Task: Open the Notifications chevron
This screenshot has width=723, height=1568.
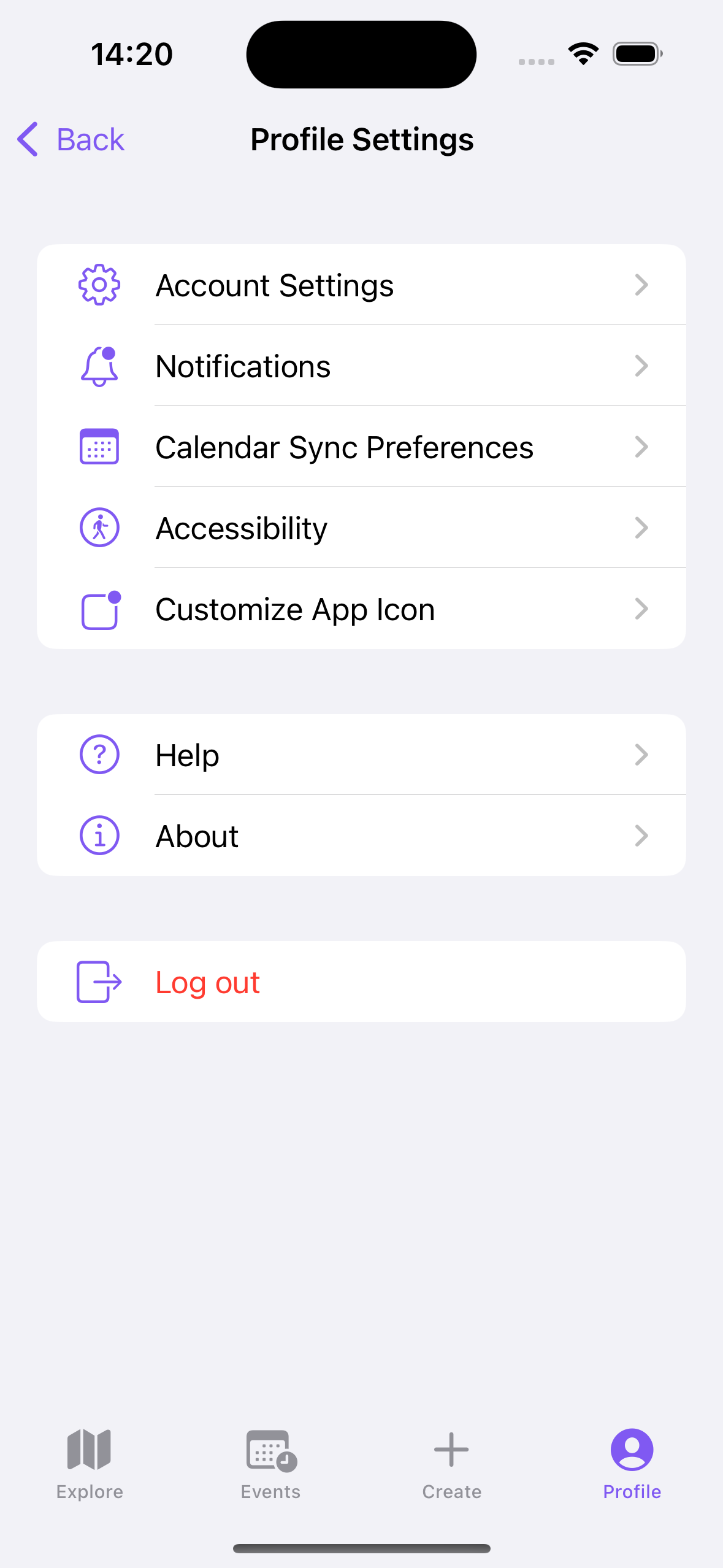Action: coord(641,366)
